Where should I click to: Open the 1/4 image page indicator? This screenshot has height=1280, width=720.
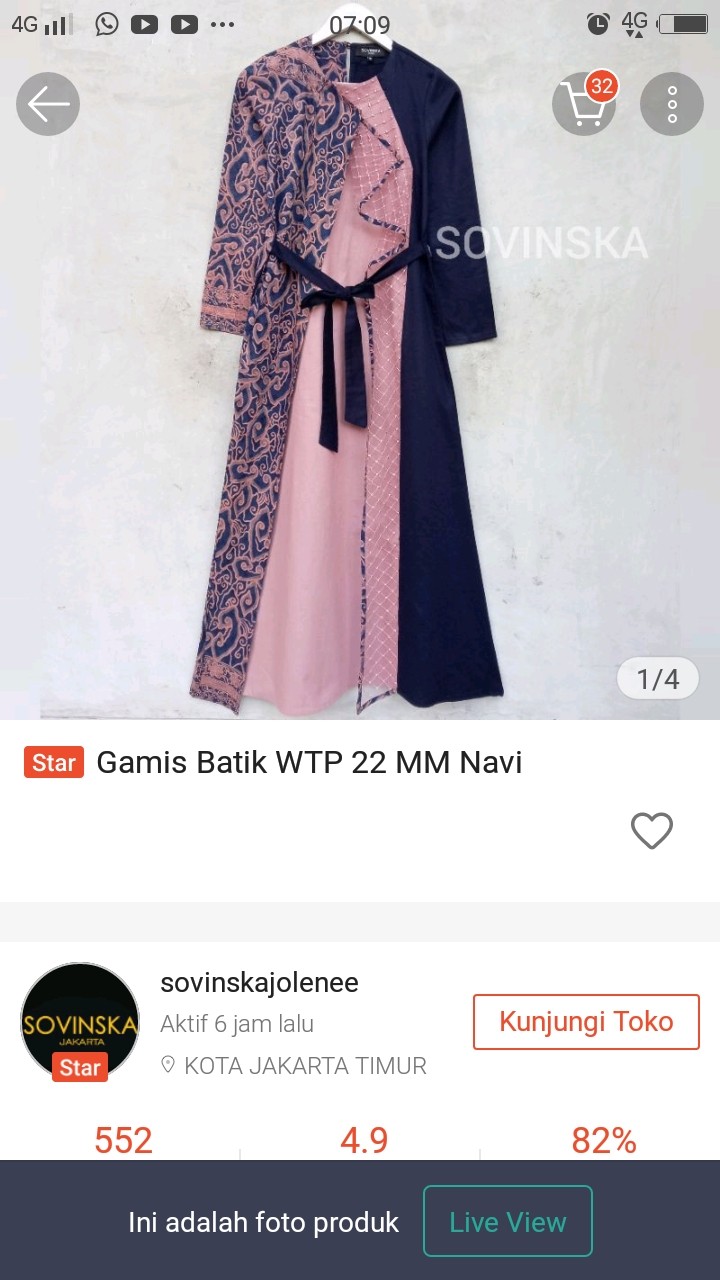coord(657,678)
